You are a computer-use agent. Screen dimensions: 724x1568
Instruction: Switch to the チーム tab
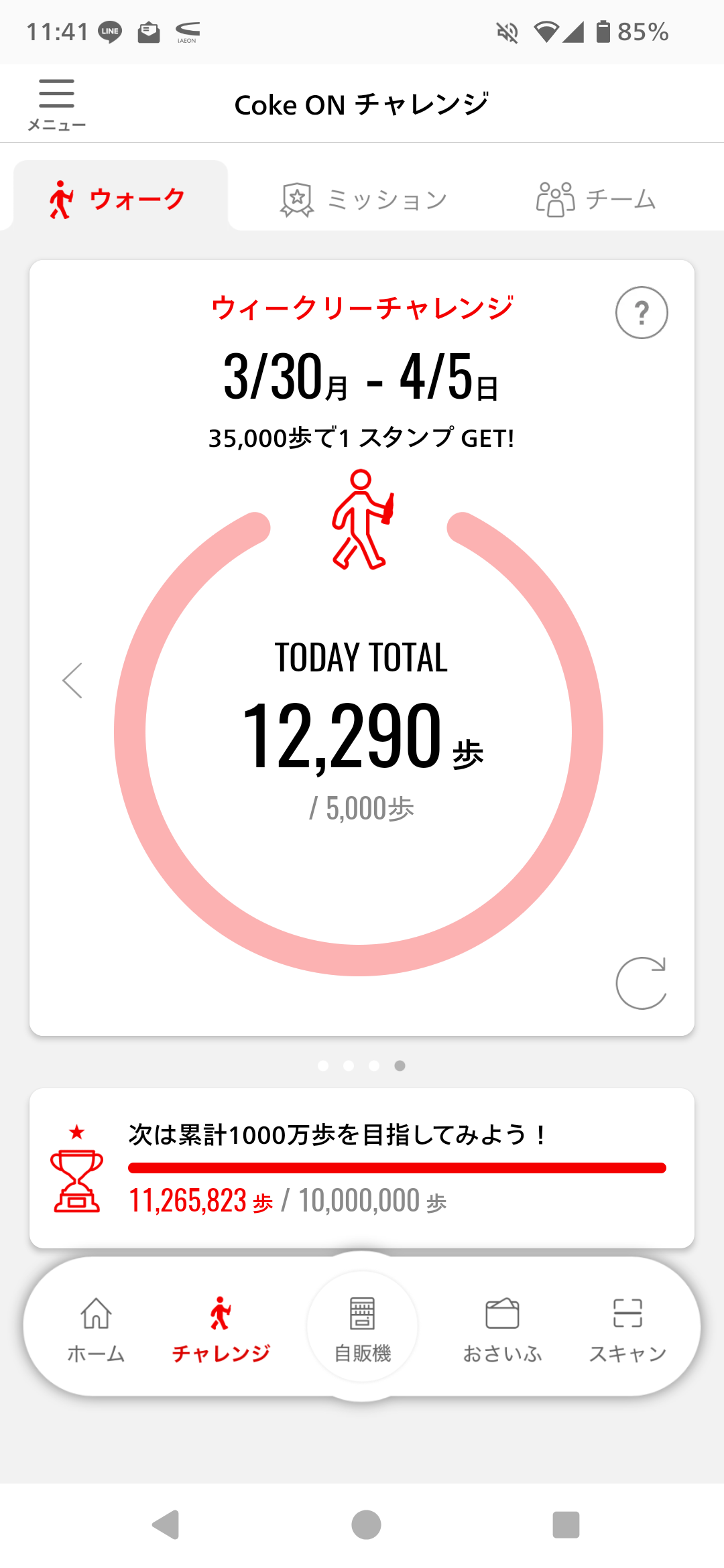[x=595, y=200]
